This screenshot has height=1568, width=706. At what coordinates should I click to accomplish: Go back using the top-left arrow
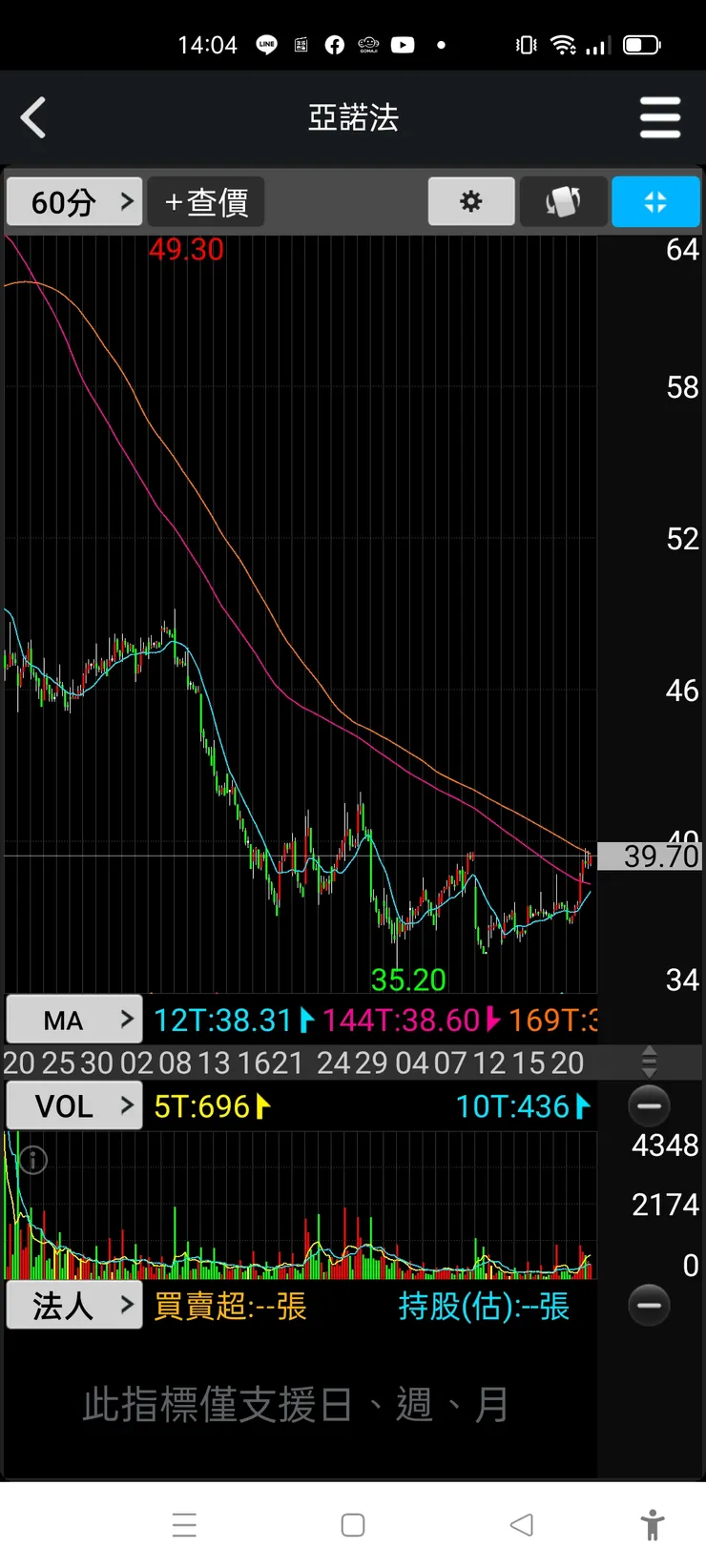[33, 118]
